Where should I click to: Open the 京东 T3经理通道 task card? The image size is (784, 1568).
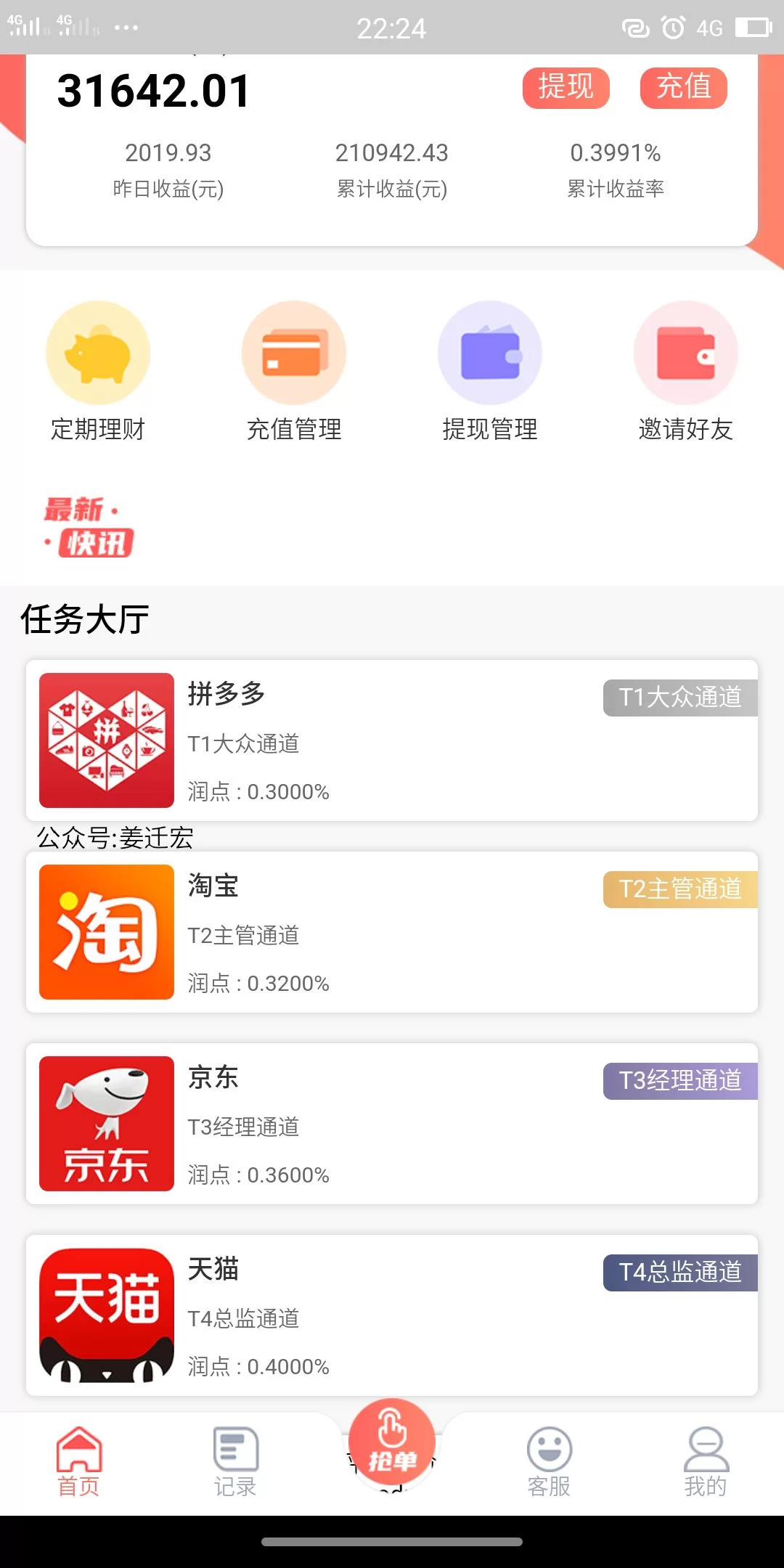(392, 1124)
